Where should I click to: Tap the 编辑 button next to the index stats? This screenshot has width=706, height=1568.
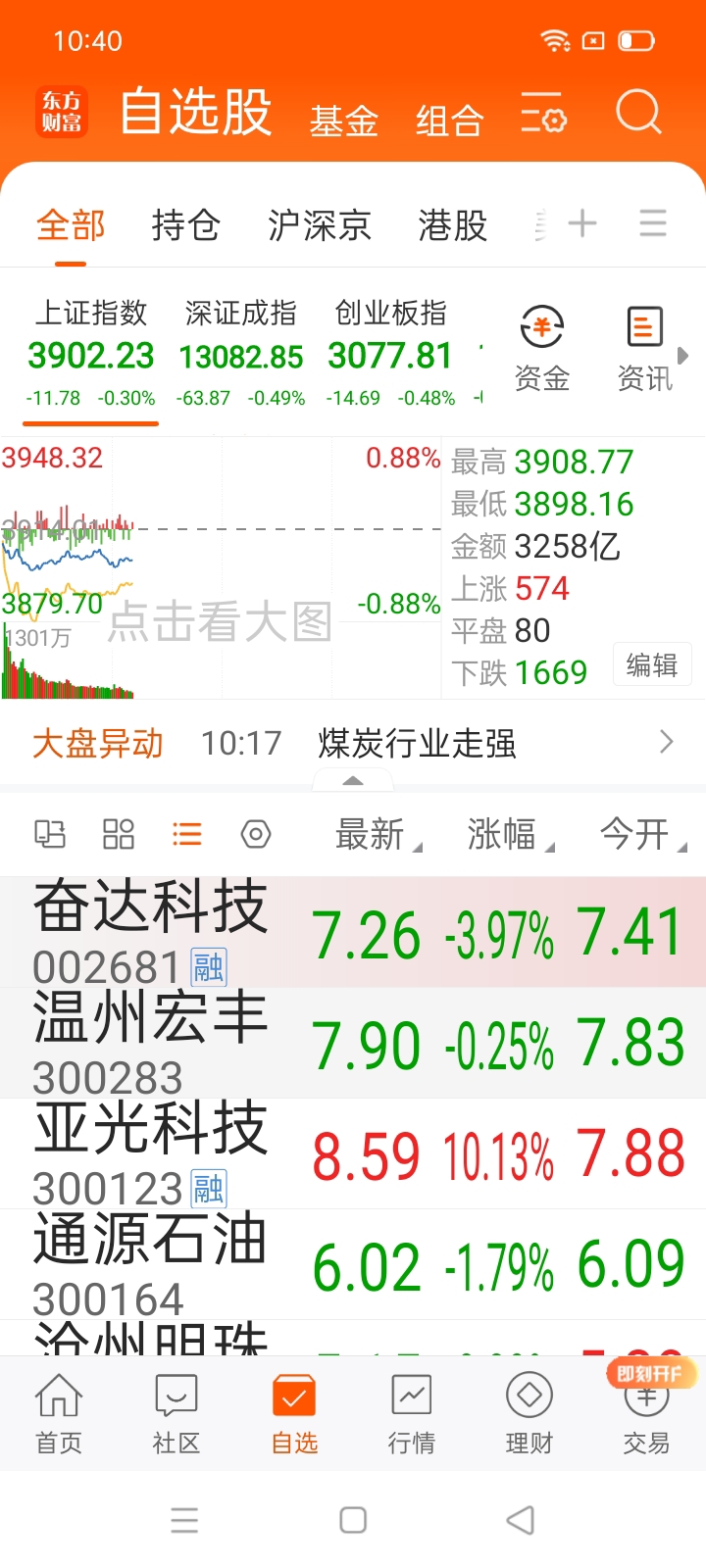click(x=652, y=665)
